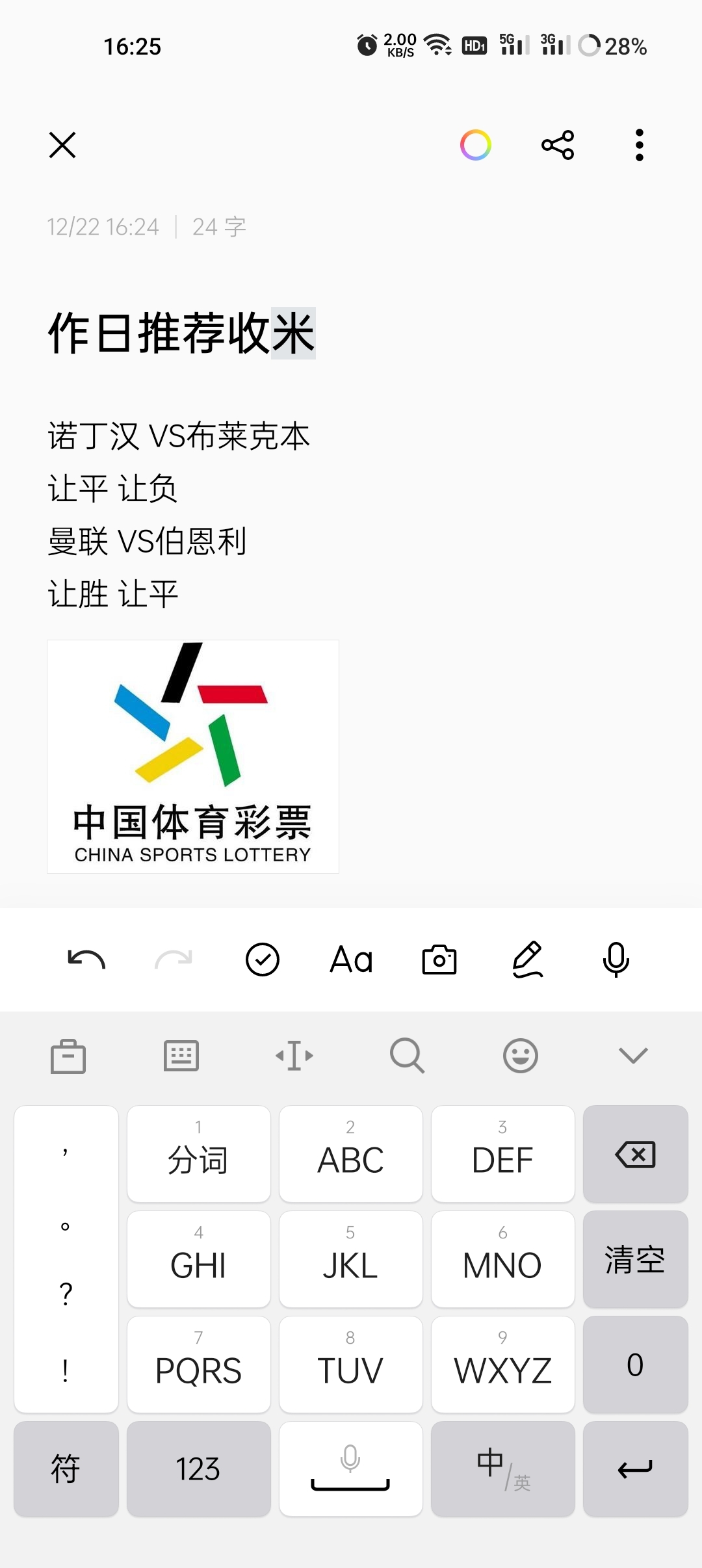Viewport: 702px width, 1568px height.
Task: Close the note with the X icon
Action: coord(62,145)
